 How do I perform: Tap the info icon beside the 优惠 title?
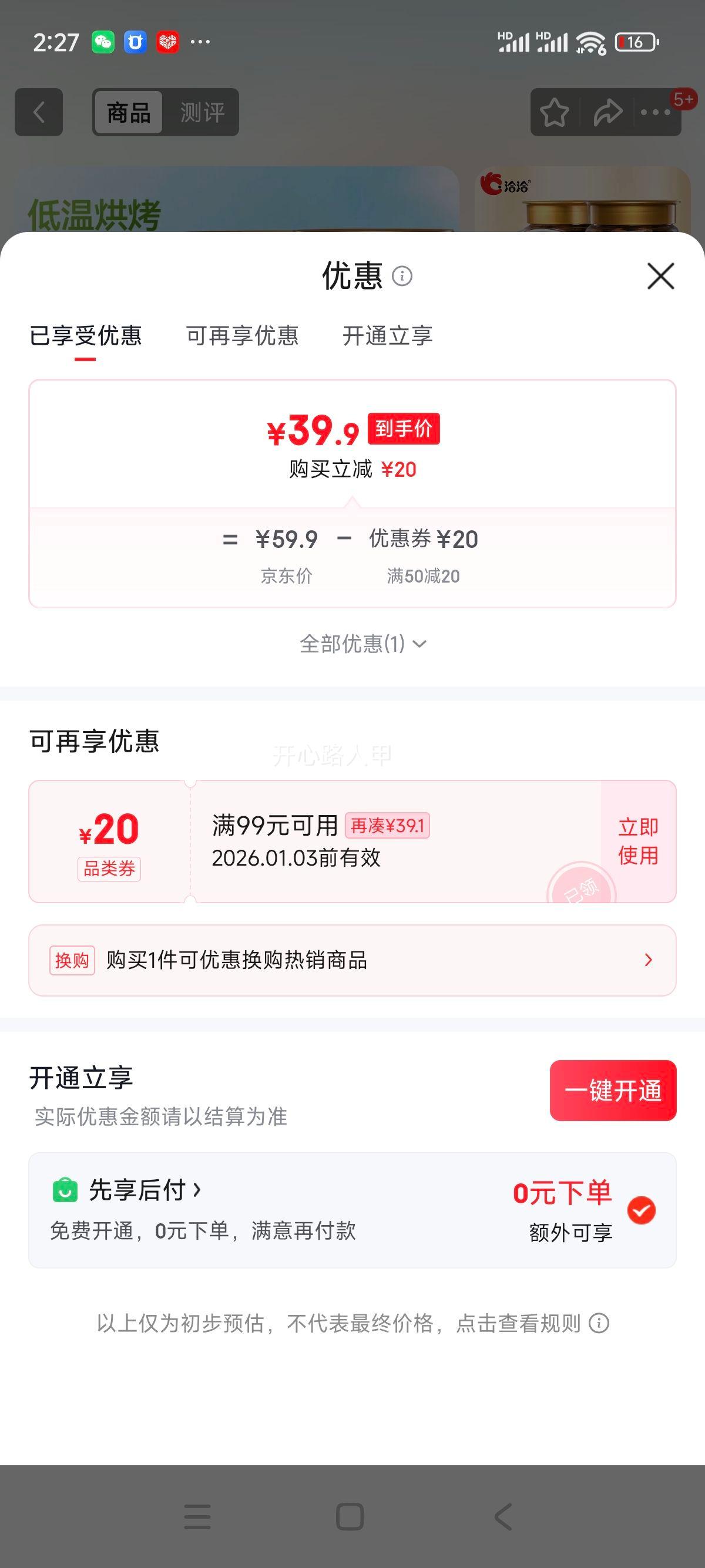[403, 277]
